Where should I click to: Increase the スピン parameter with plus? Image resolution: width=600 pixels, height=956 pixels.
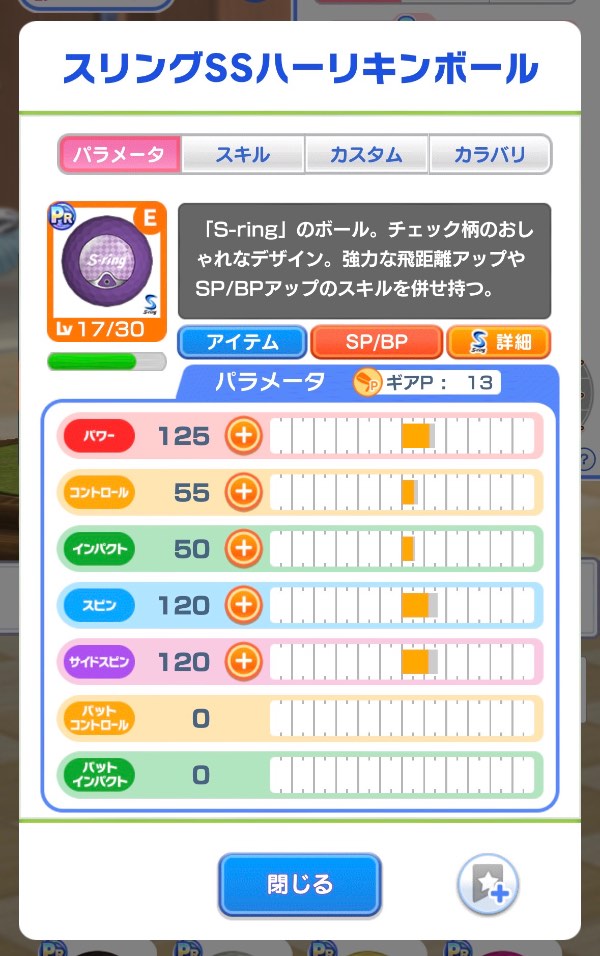coord(243,605)
